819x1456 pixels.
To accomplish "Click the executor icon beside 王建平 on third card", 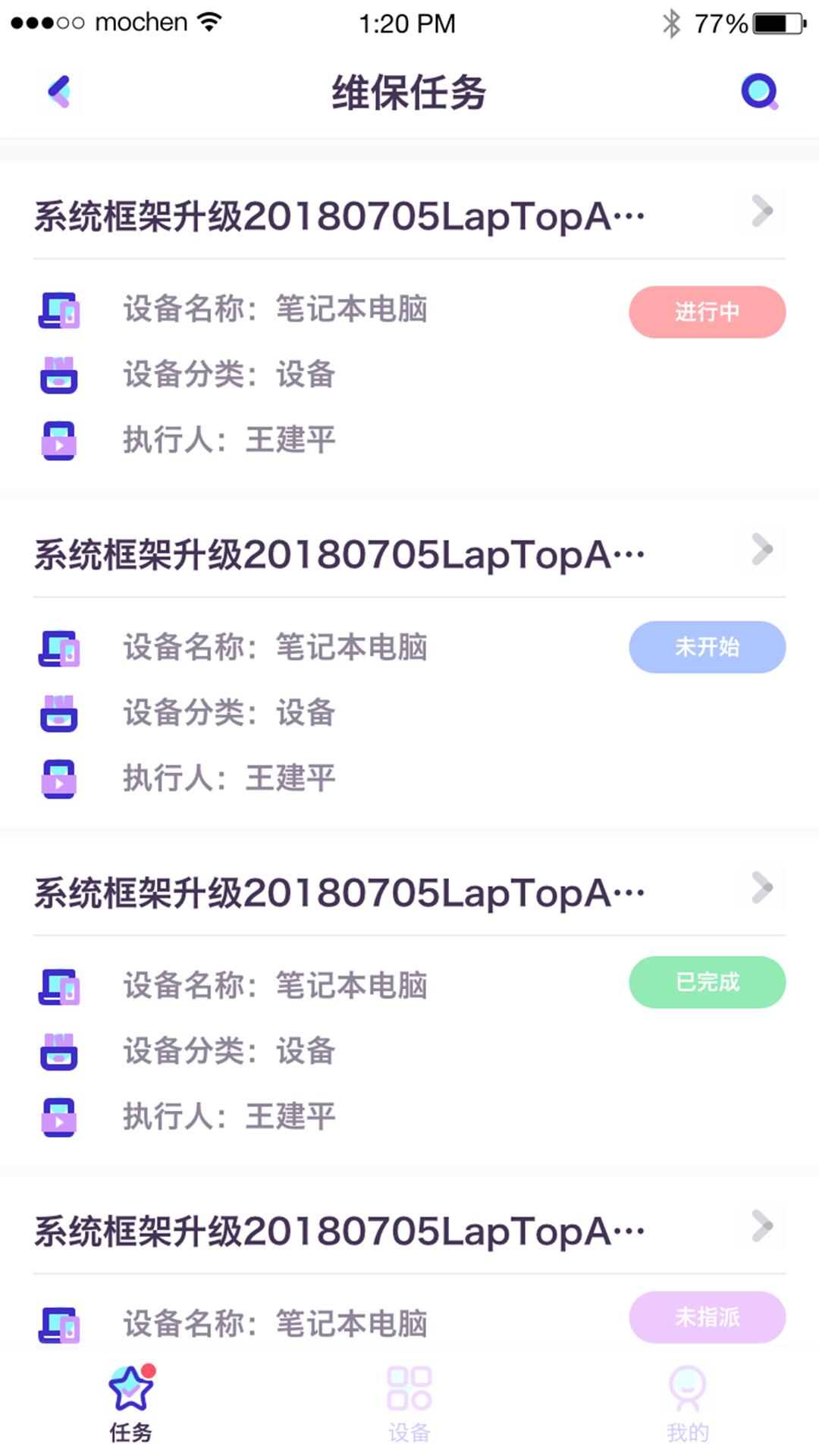I will click(x=59, y=1116).
